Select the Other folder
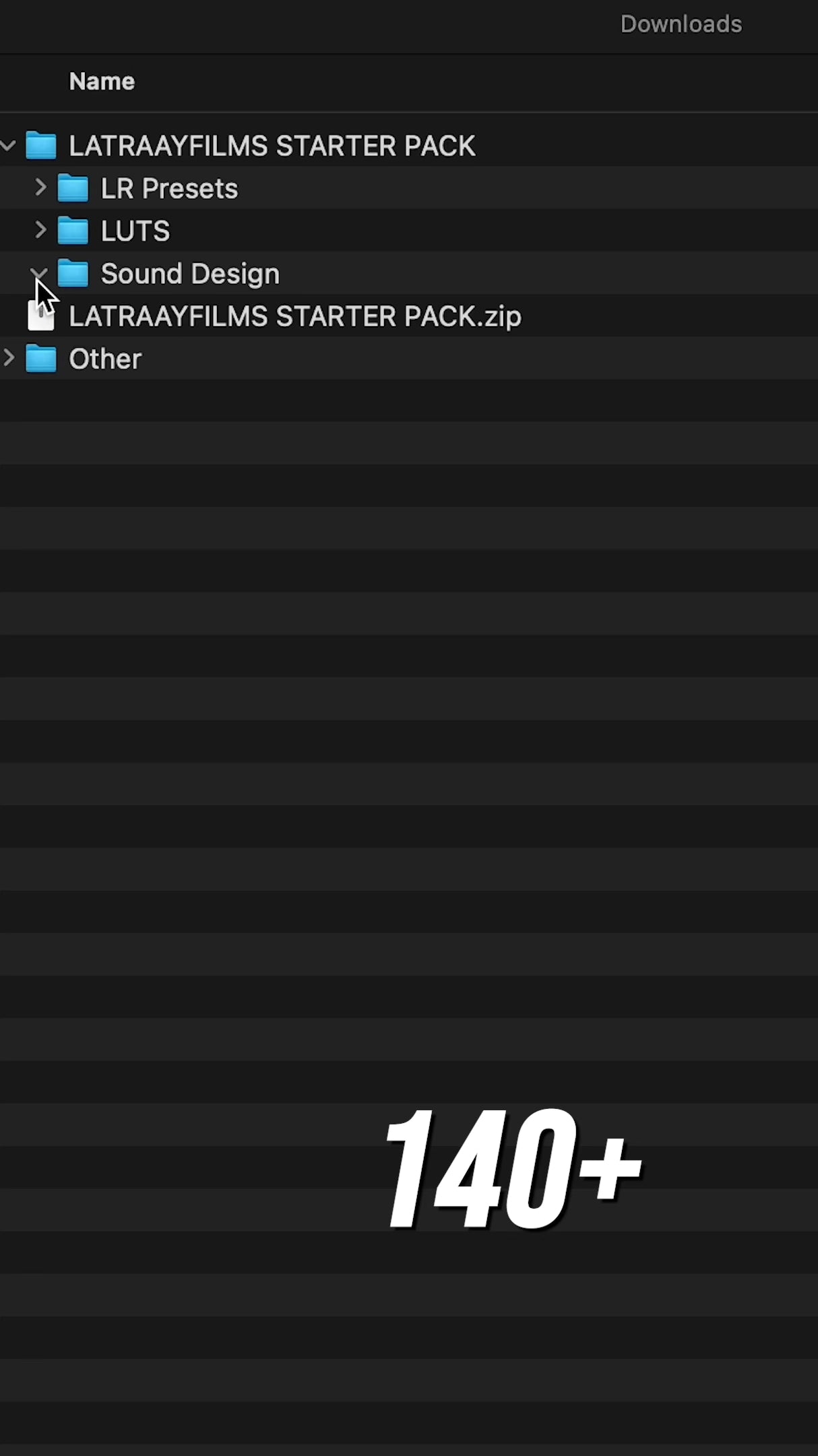818x1456 pixels. [x=104, y=359]
